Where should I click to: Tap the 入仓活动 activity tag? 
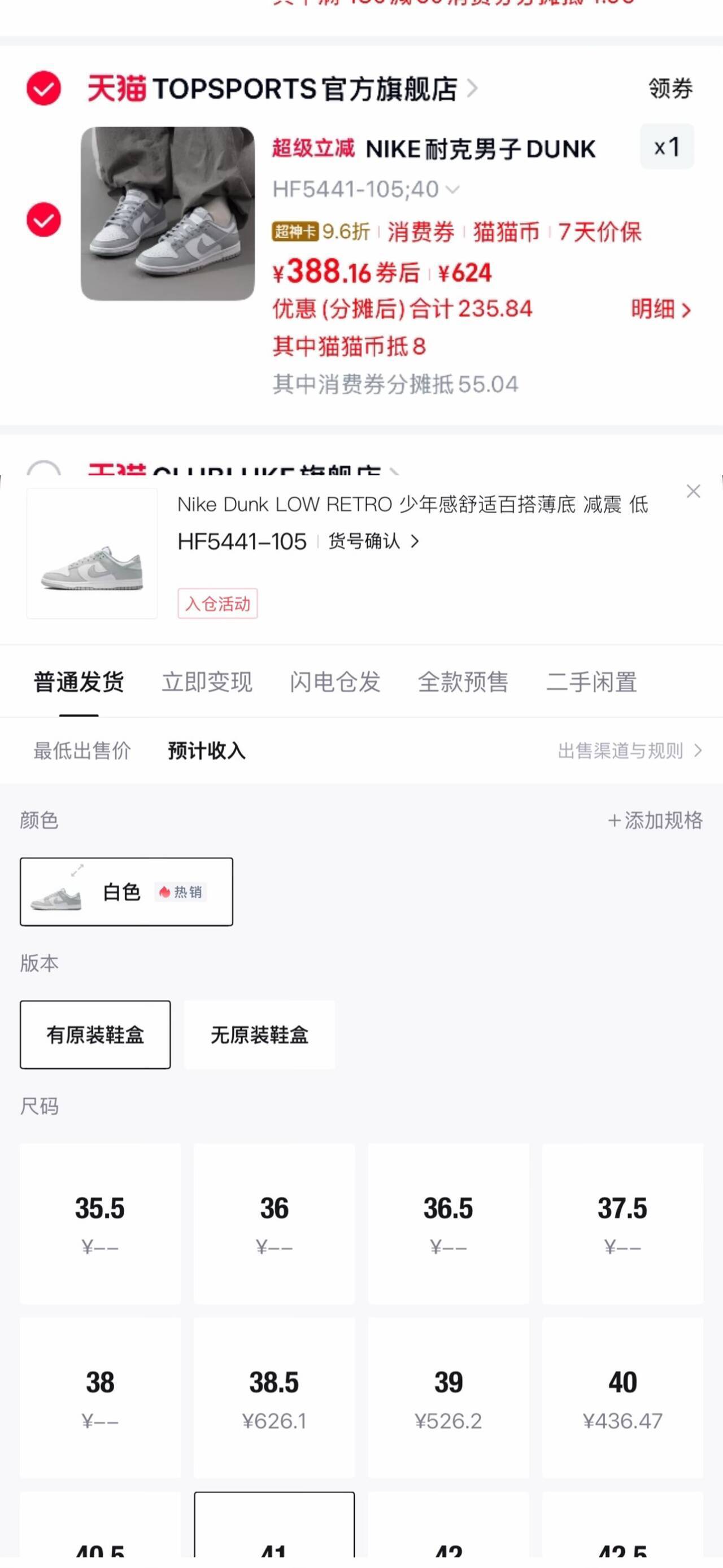click(x=218, y=603)
